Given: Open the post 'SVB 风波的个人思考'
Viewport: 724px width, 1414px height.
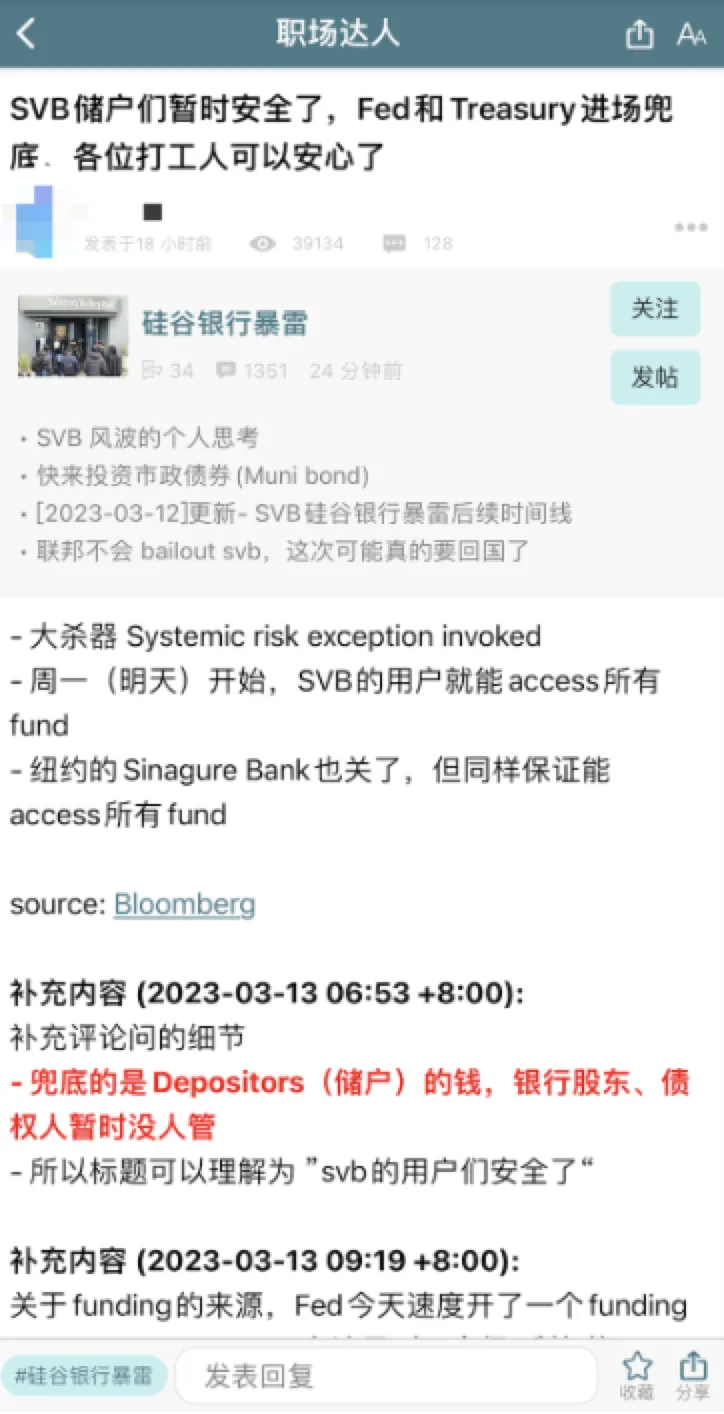Looking at the screenshot, I should coord(146,437).
